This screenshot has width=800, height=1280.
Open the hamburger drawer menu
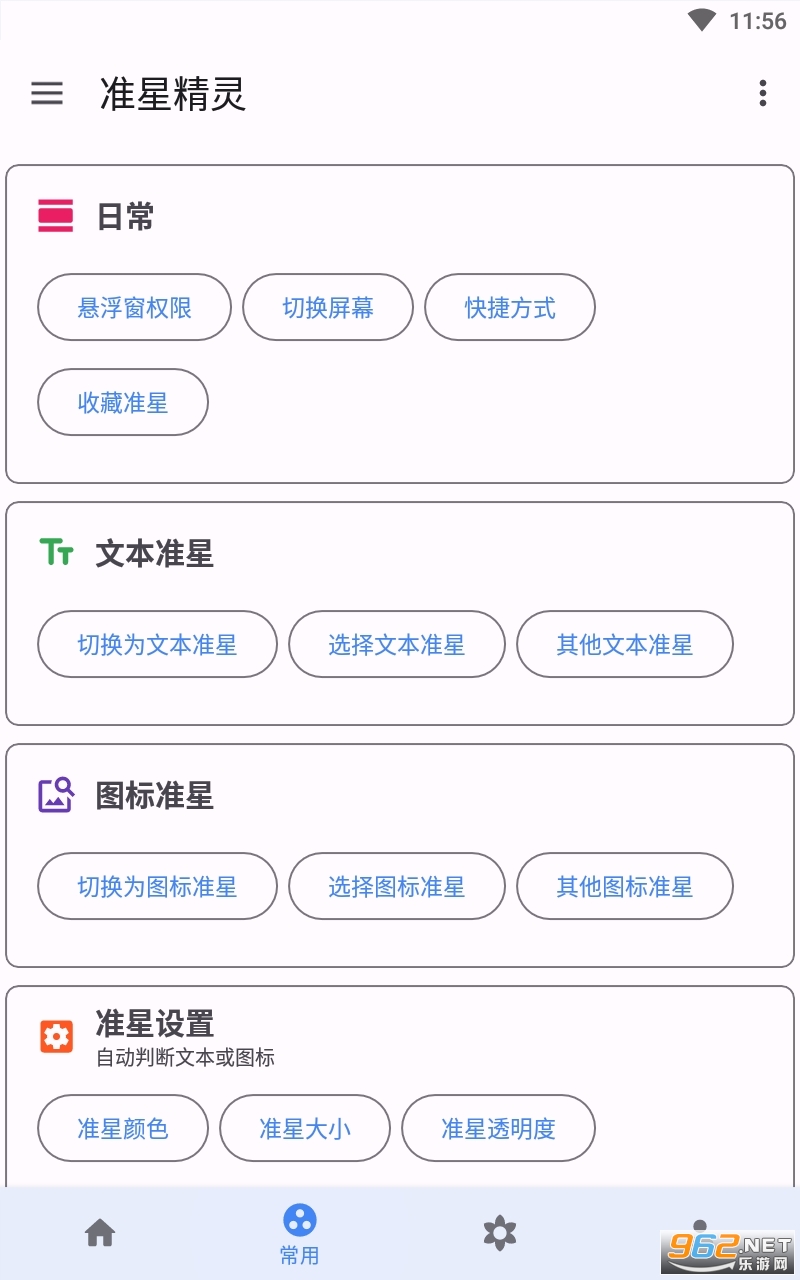(47, 94)
